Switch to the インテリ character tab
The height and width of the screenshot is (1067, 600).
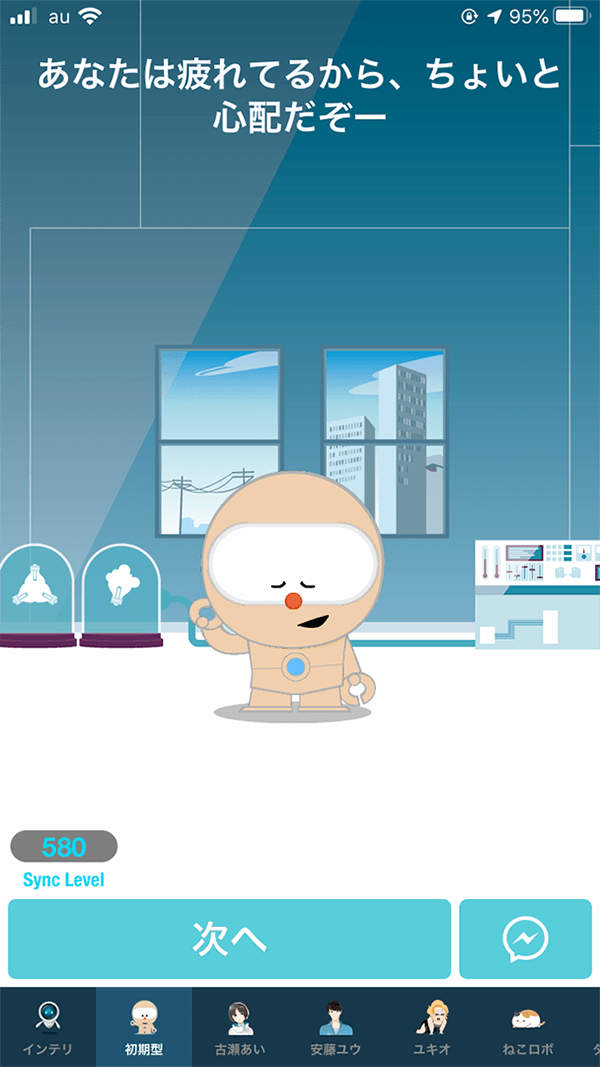pyautogui.click(x=48, y=1027)
